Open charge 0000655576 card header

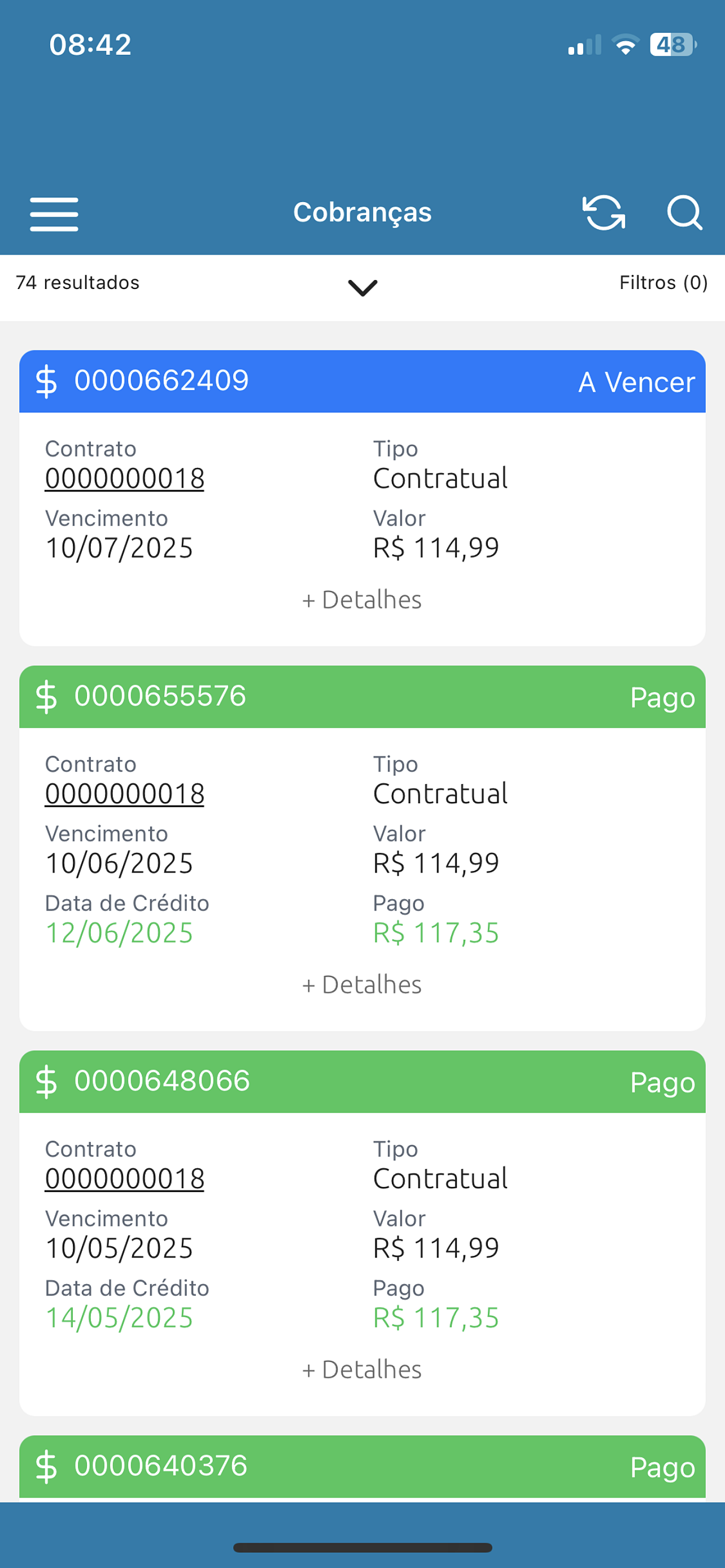point(362,697)
